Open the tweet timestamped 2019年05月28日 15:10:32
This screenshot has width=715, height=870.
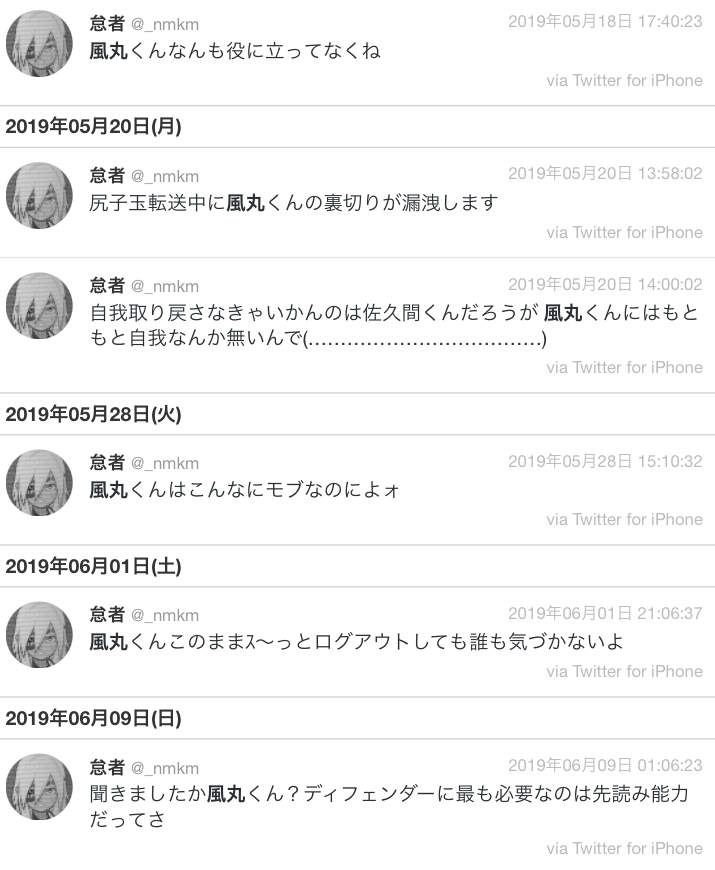604,461
